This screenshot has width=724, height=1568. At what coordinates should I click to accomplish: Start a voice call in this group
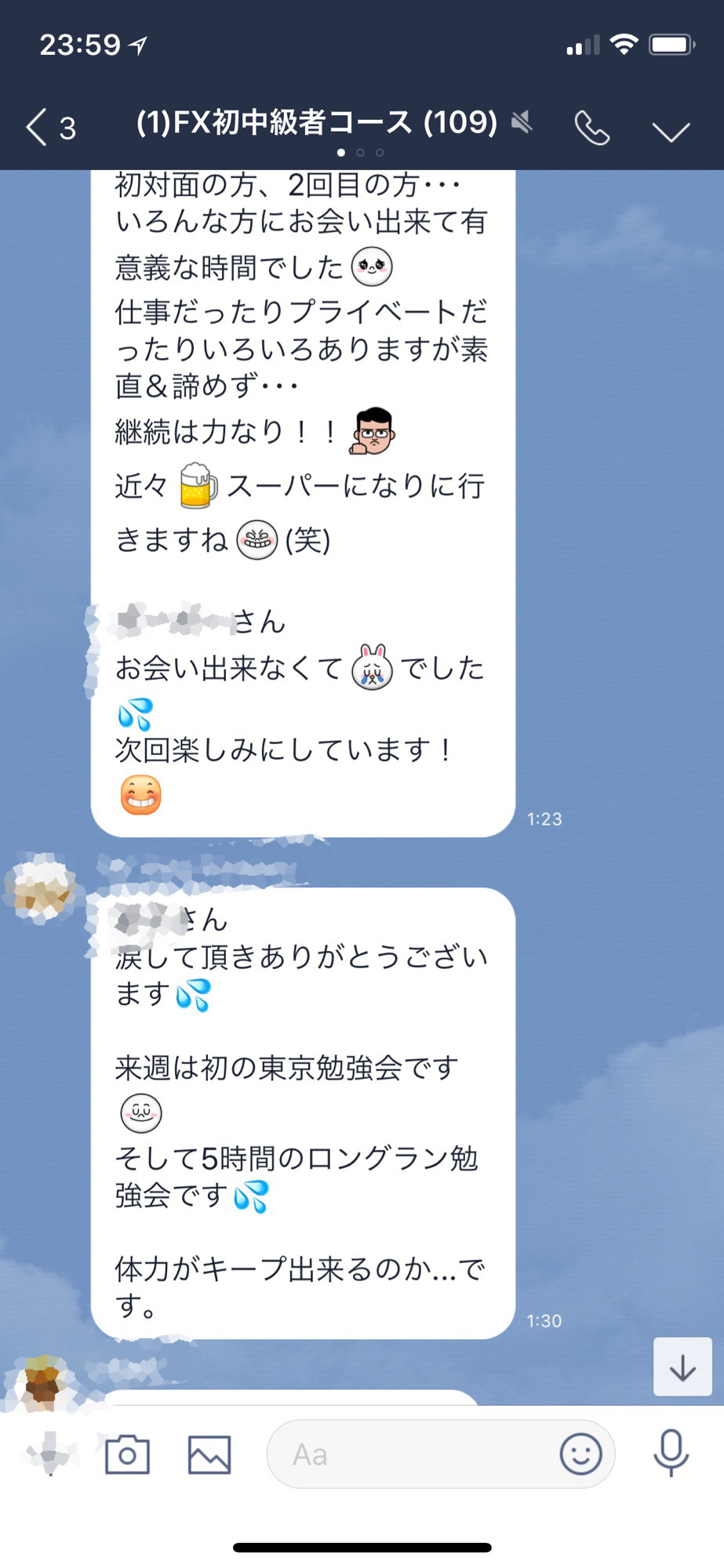click(591, 128)
